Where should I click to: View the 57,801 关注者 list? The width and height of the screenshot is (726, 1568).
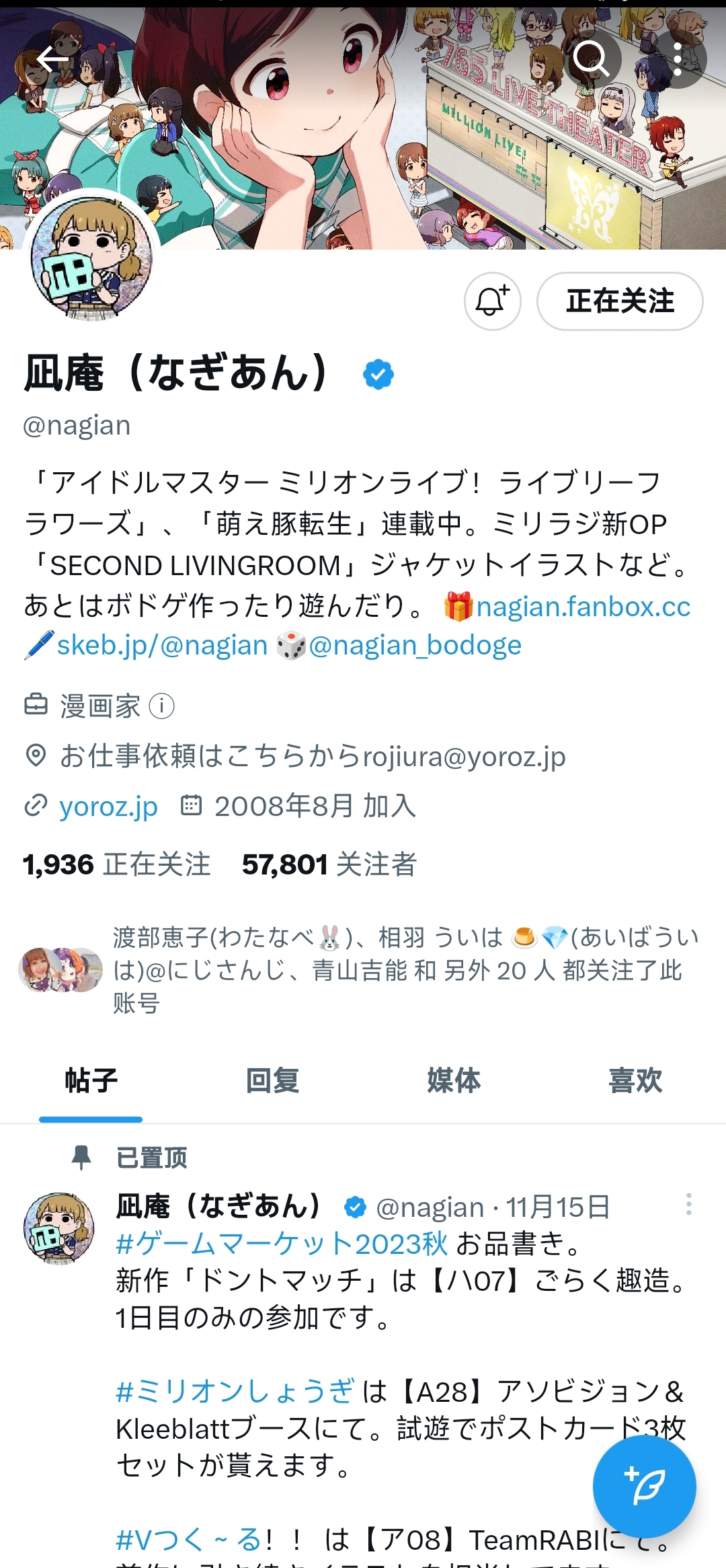pyautogui.click(x=329, y=864)
